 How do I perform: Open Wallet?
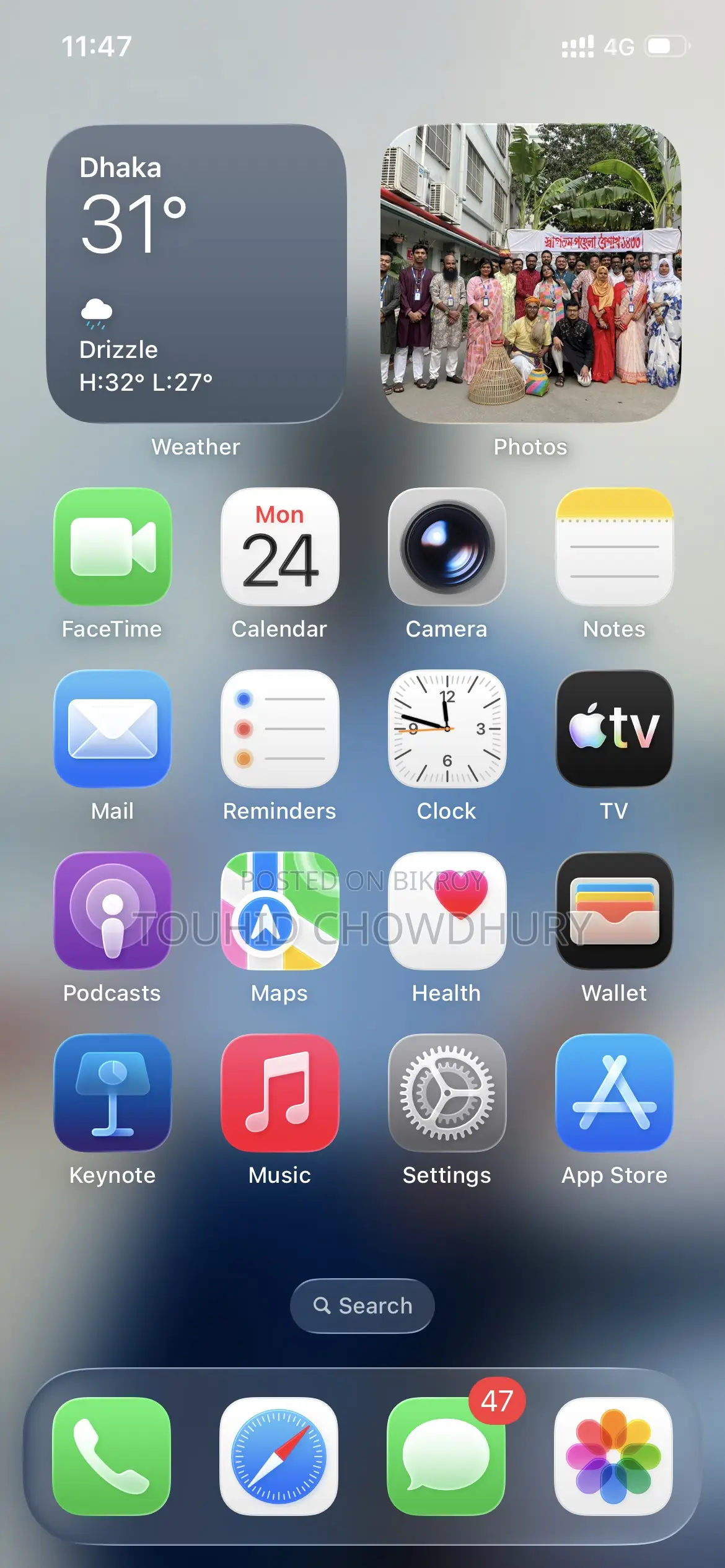[614, 910]
